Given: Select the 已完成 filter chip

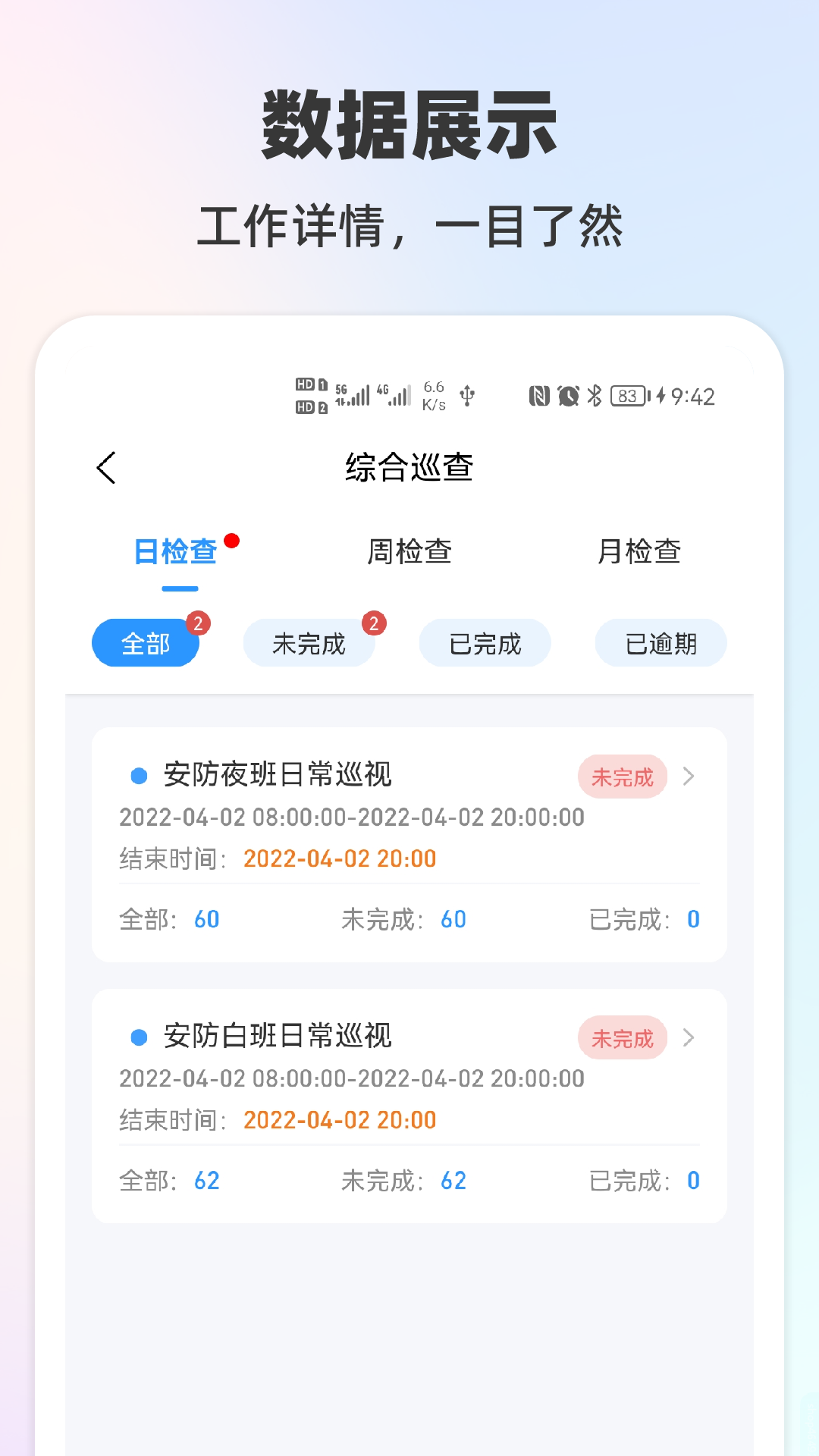Looking at the screenshot, I should (485, 642).
